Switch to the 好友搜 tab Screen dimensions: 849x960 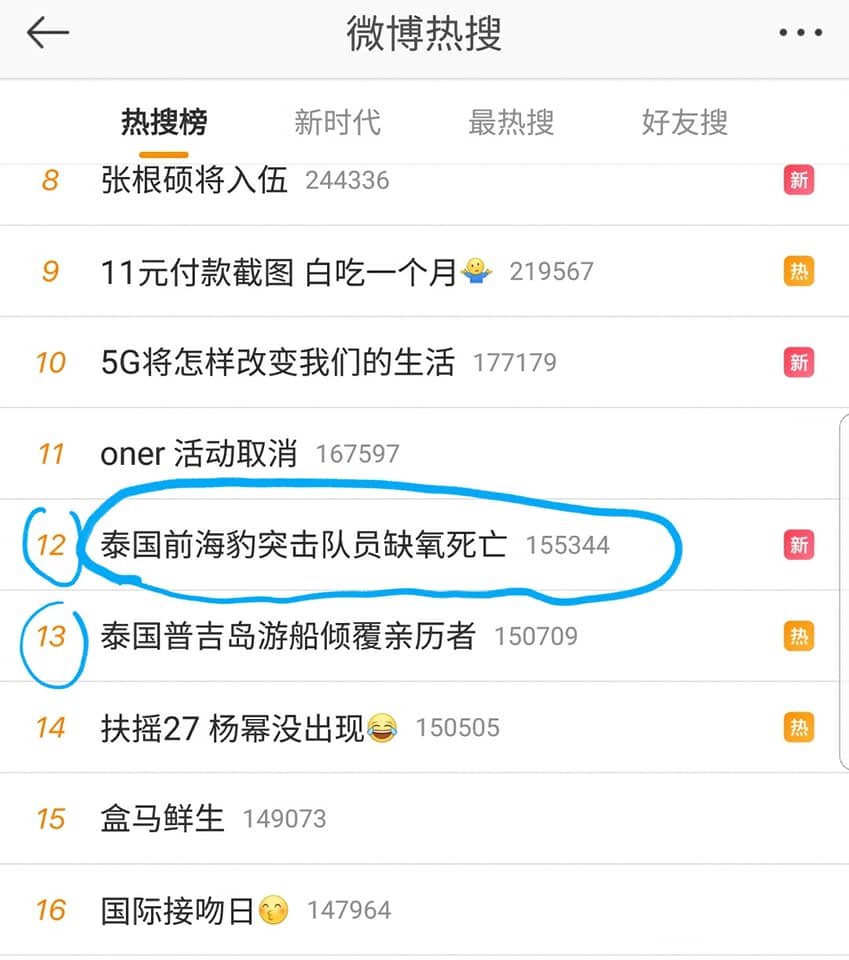(684, 123)
